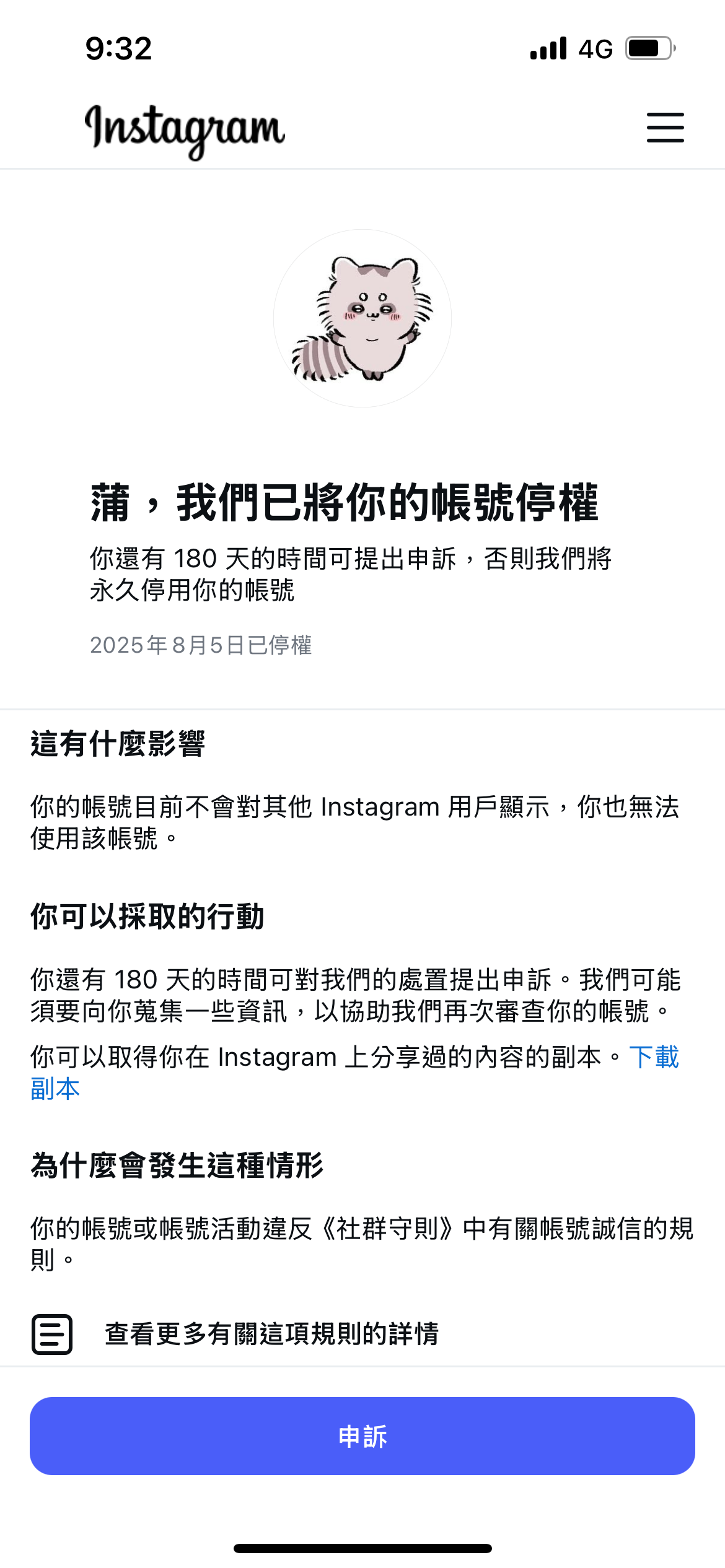Screen dimensions: 725x1568
Task: Open the 下載副本 download copy link
Action: pyautogui.click(x=654, y=1057)
